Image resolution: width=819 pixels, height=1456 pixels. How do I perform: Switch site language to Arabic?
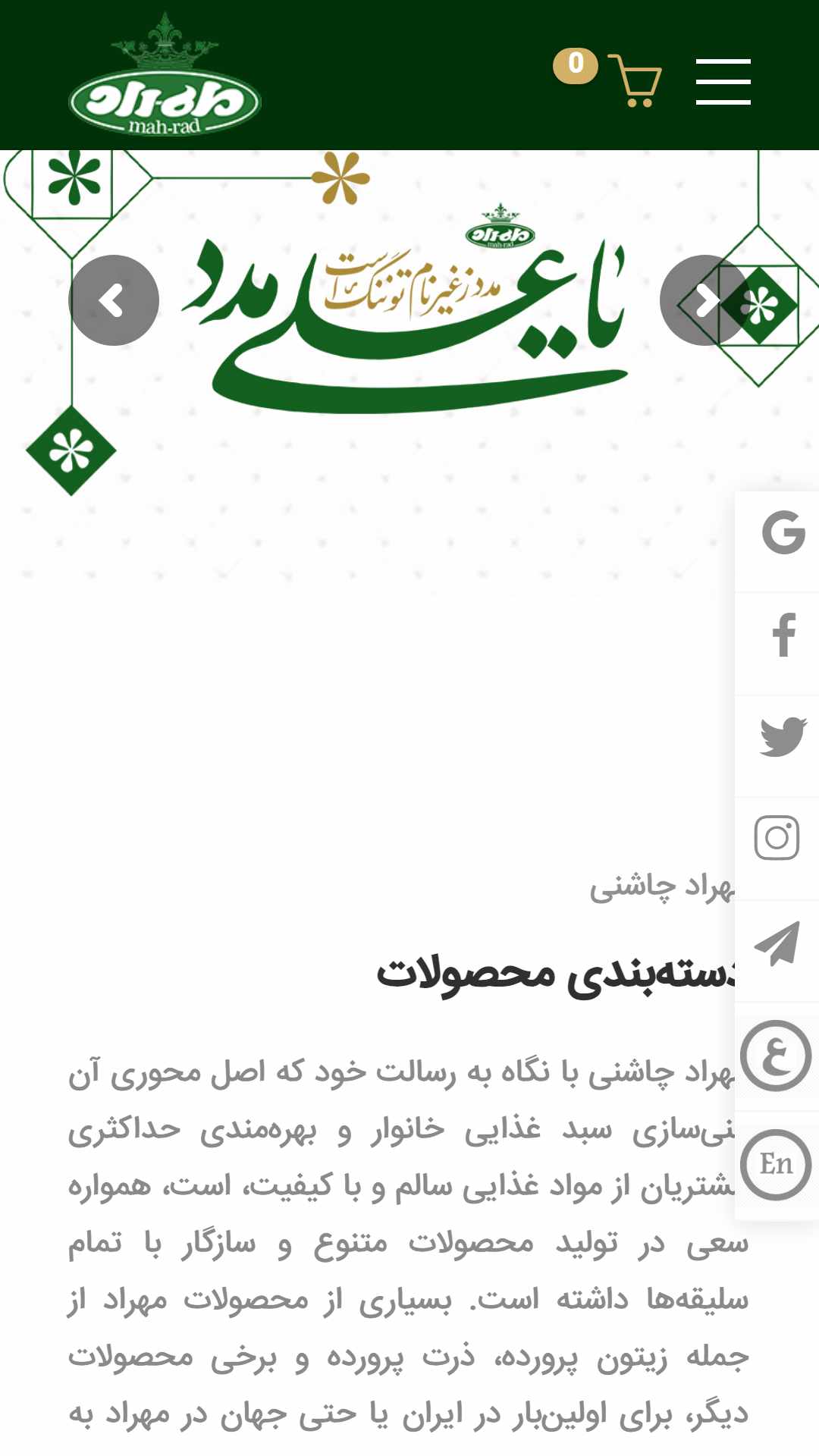776,1056
